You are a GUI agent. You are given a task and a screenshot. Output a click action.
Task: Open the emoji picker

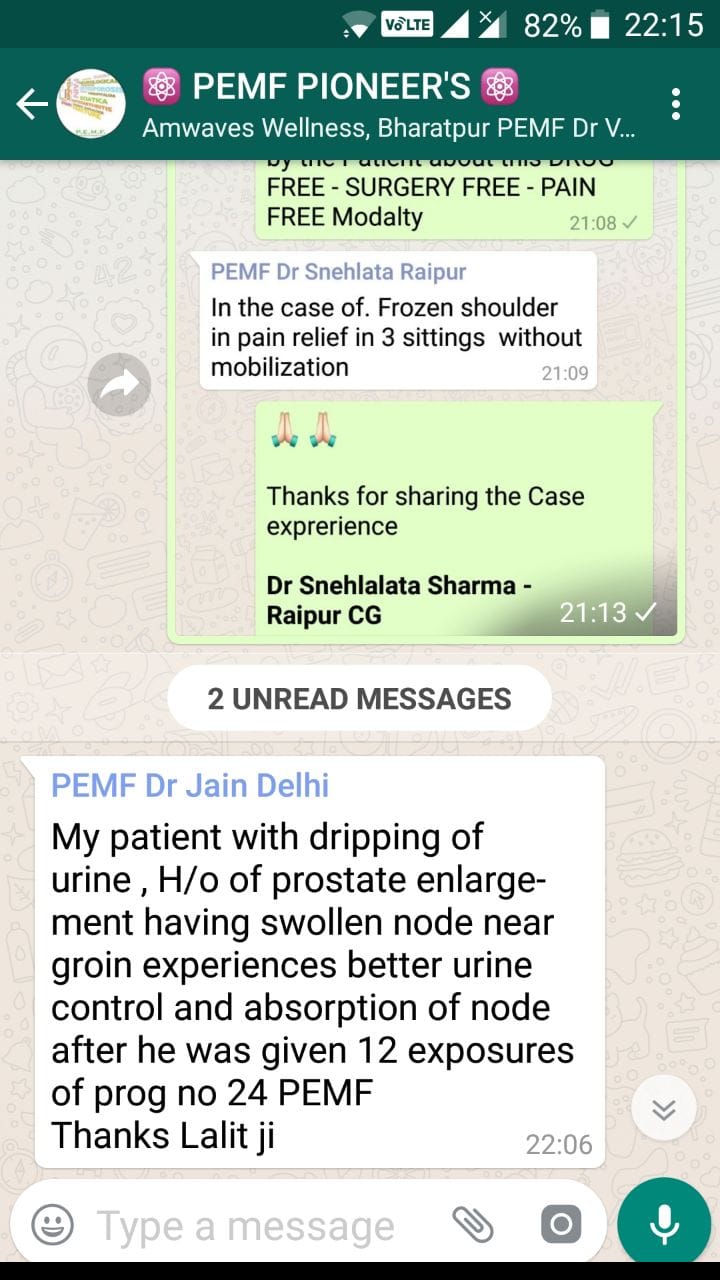(x=53, y=1223)
